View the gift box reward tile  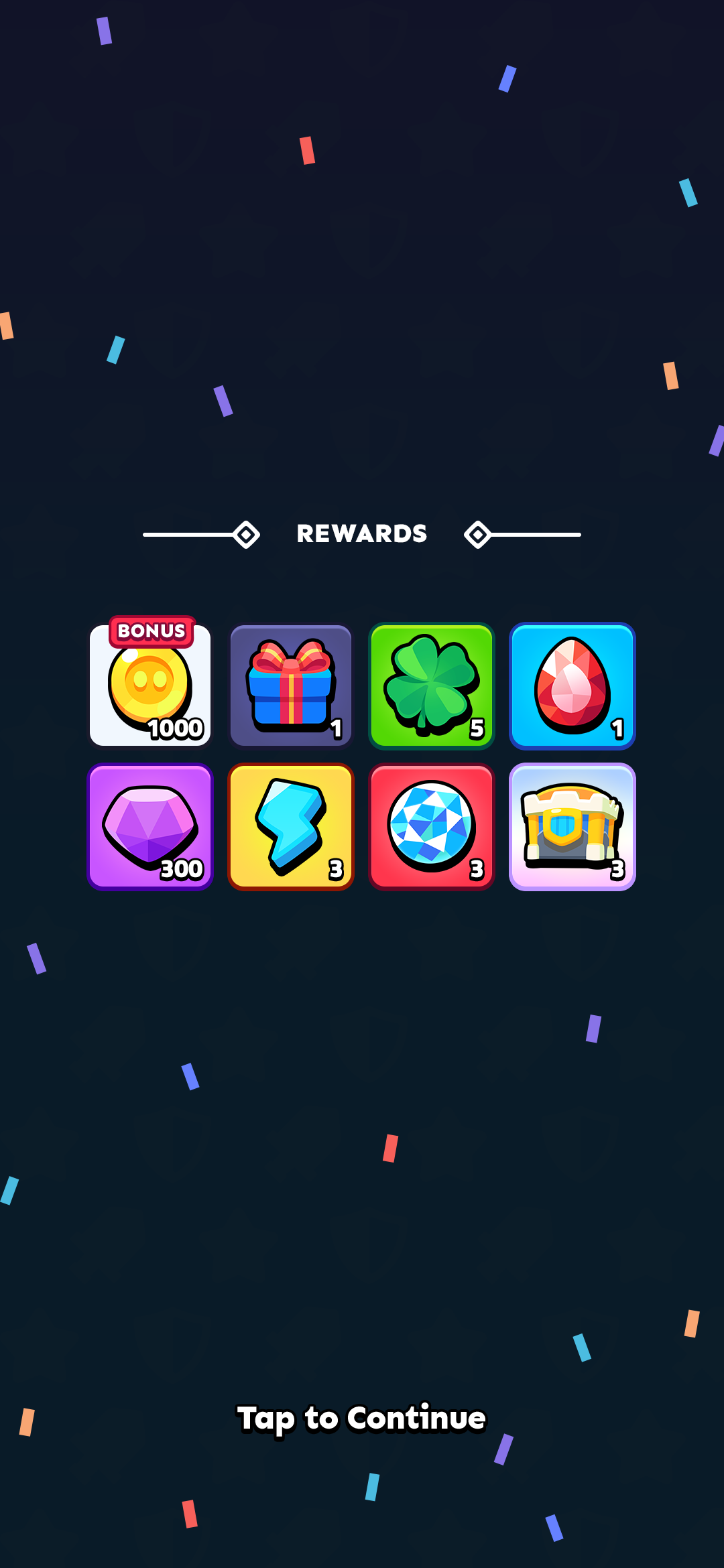click(x=291, y=686)
